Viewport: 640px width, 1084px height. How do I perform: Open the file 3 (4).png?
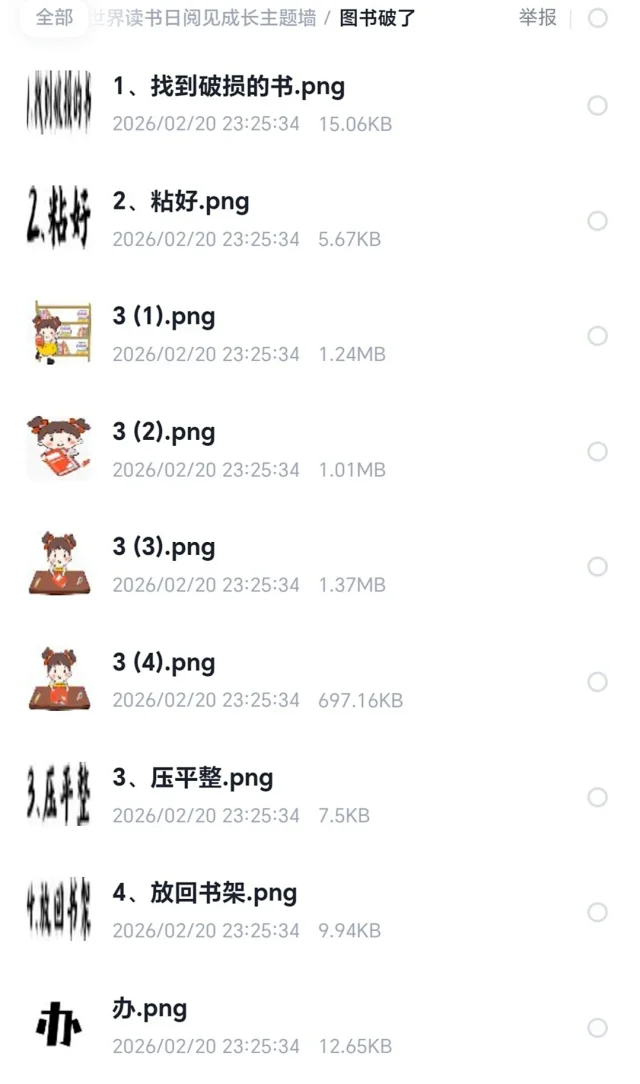[x=164, y=662]
